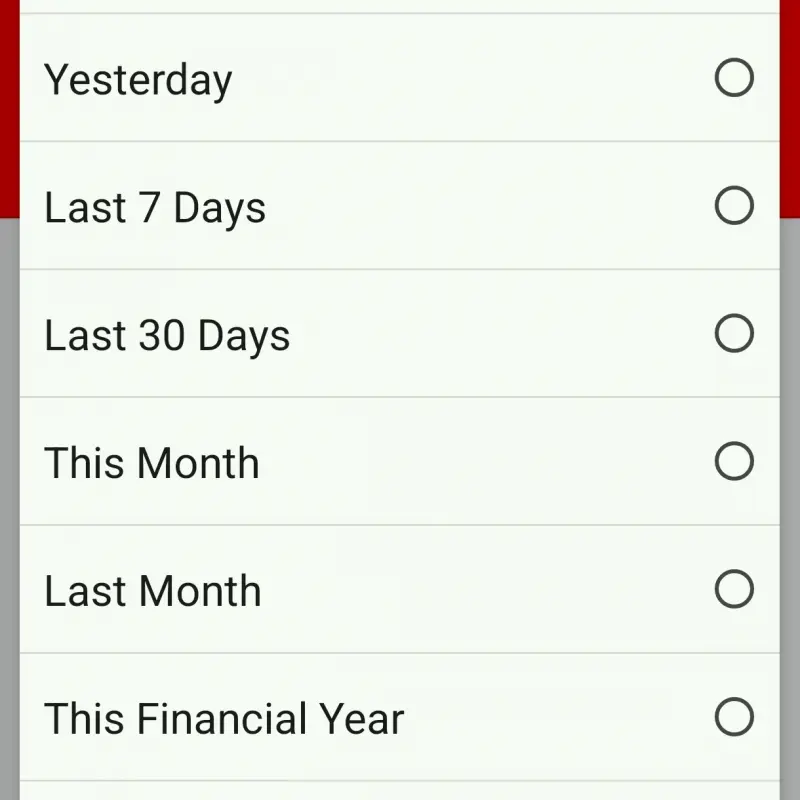
Task: Select This Month radio button
Action: pos(734,462)
